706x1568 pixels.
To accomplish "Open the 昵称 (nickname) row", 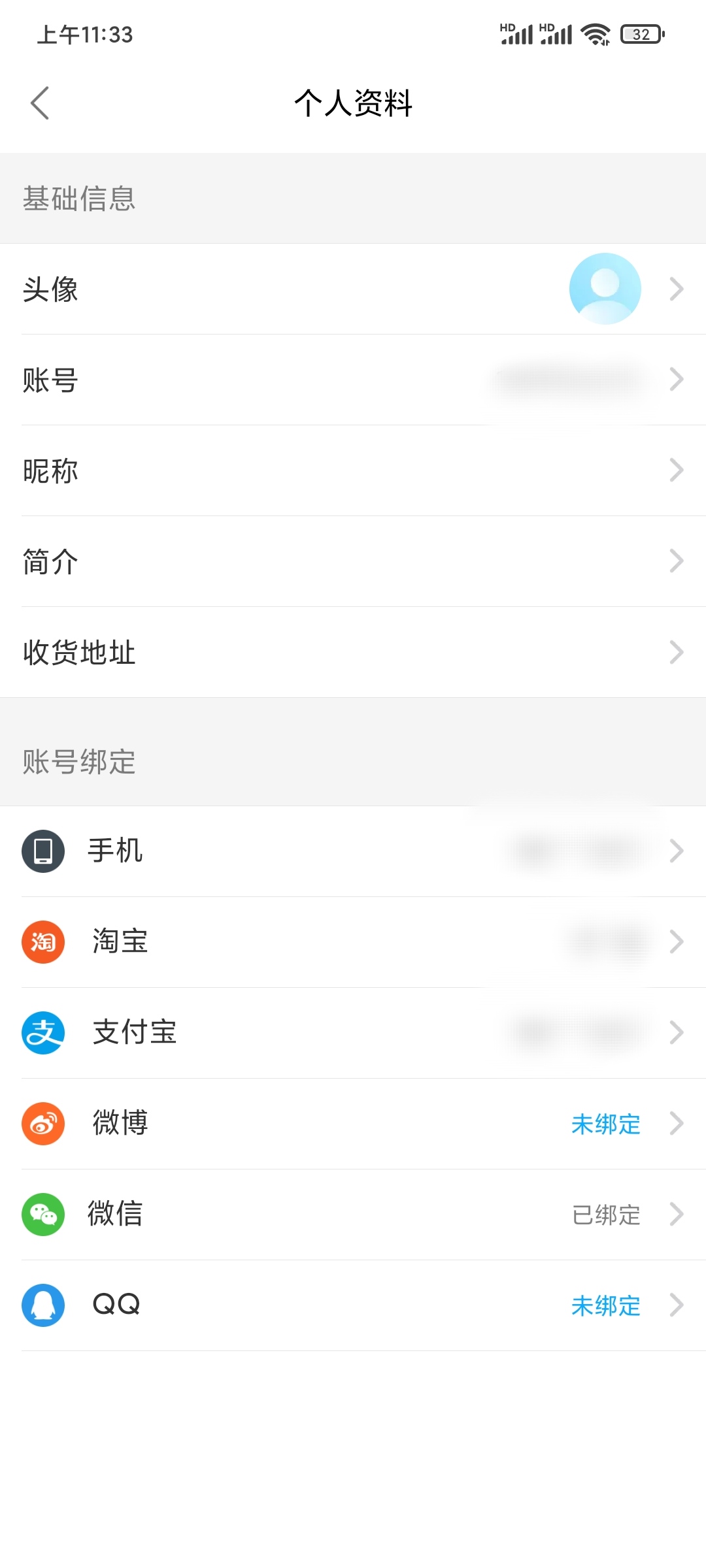I will (x=353, y=470).
